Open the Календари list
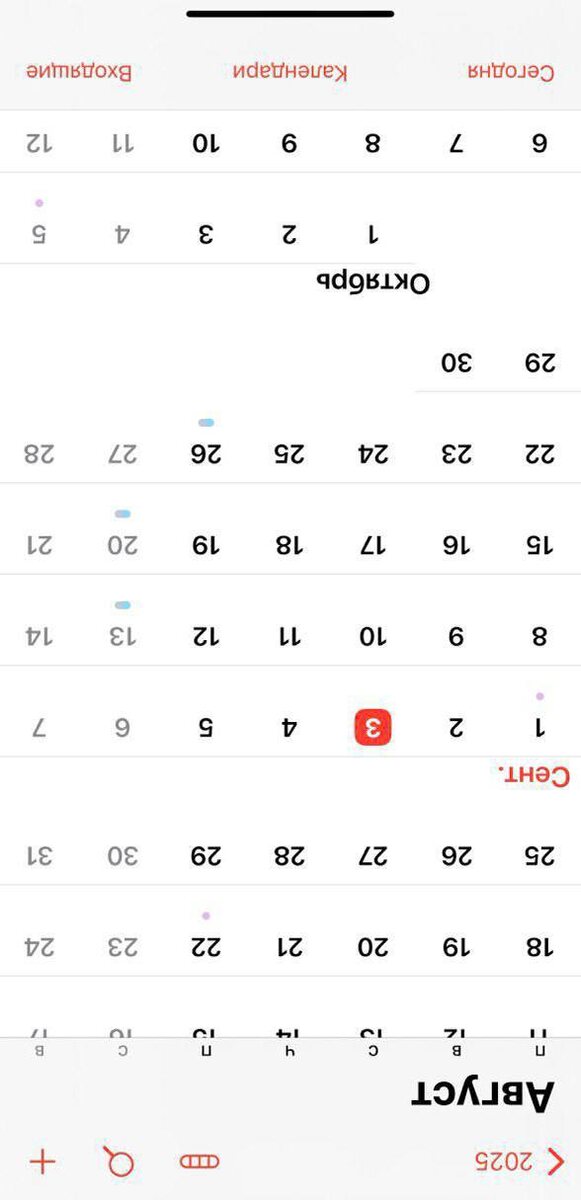 [x=290, y=72]
